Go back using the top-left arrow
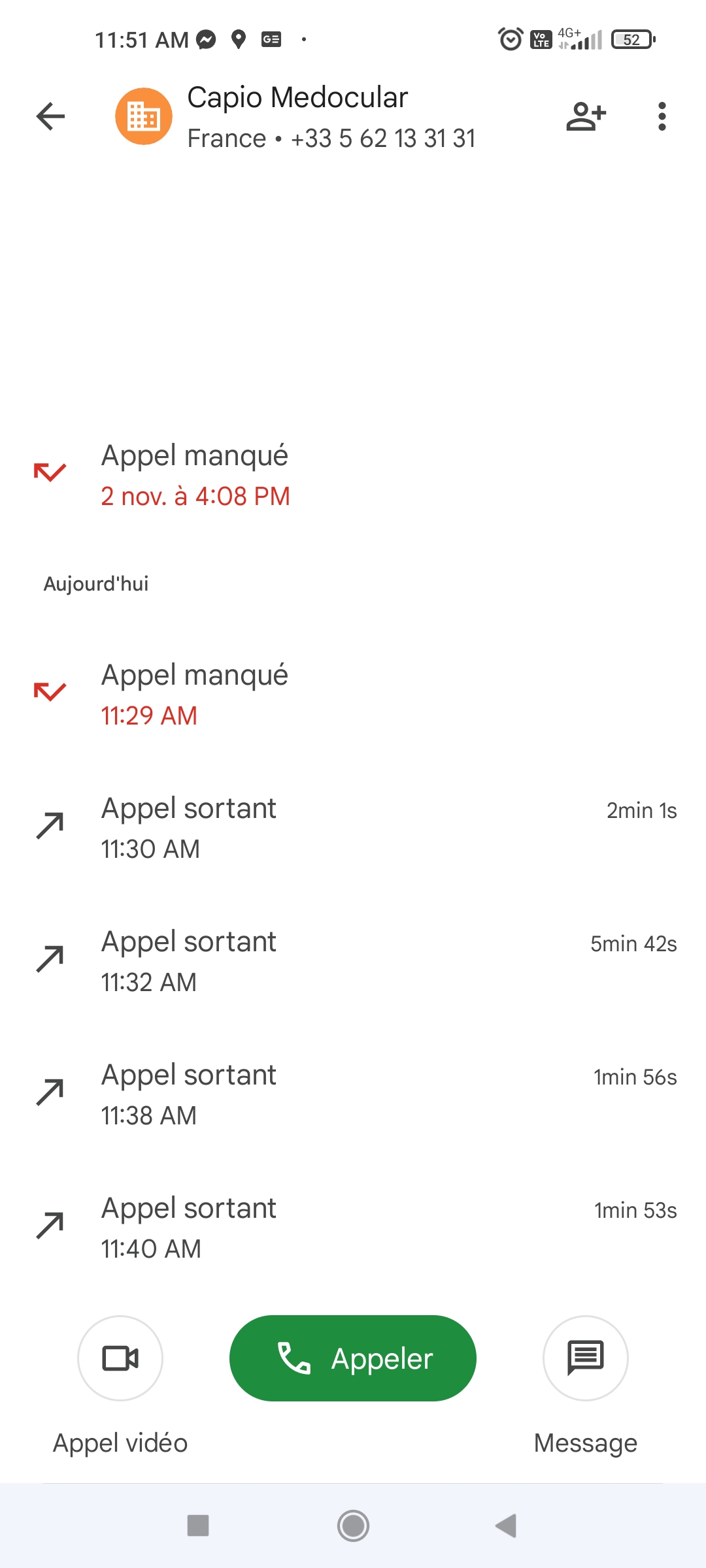The image size is (706, 1568). (x=50, y=117)
